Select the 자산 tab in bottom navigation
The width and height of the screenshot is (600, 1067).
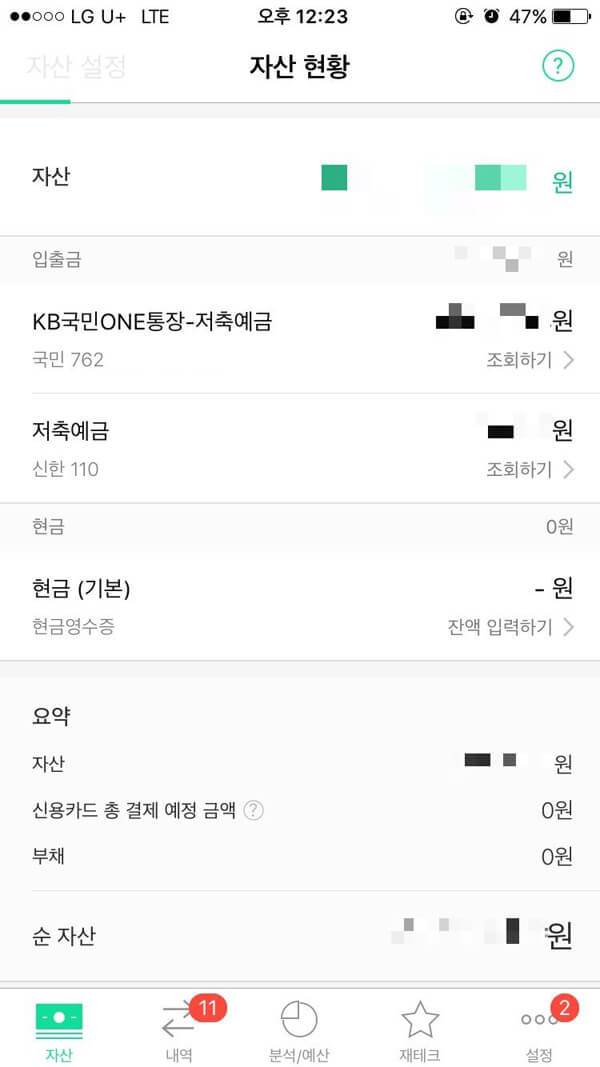coord(59,1028)
